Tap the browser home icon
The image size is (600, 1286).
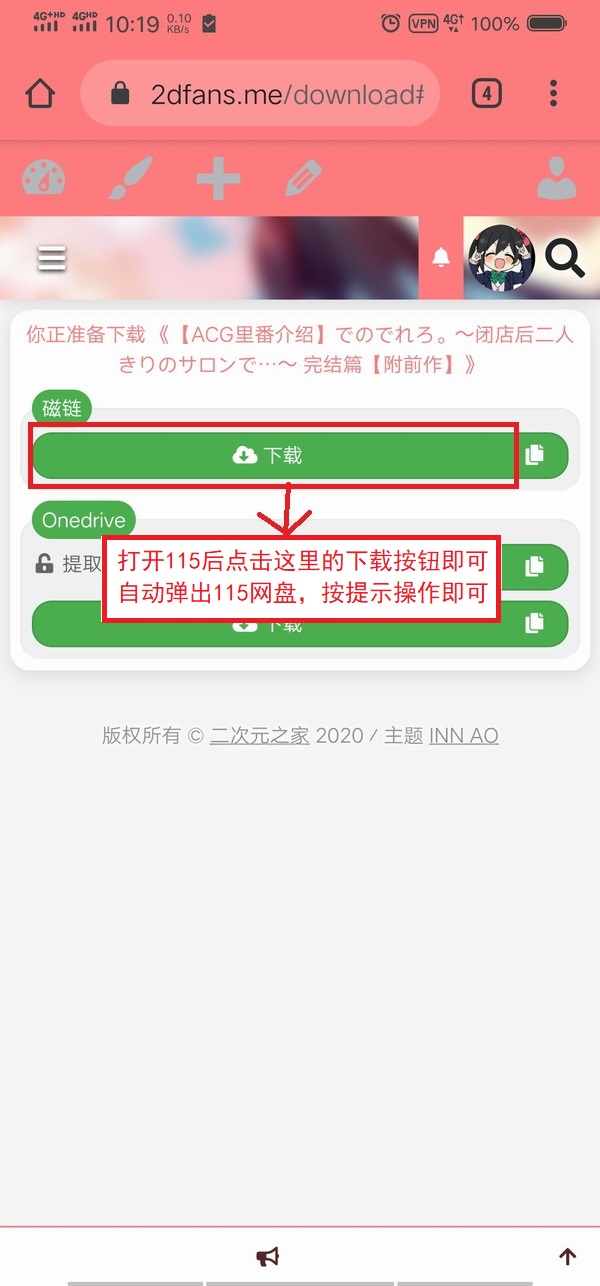pos(40,94)
